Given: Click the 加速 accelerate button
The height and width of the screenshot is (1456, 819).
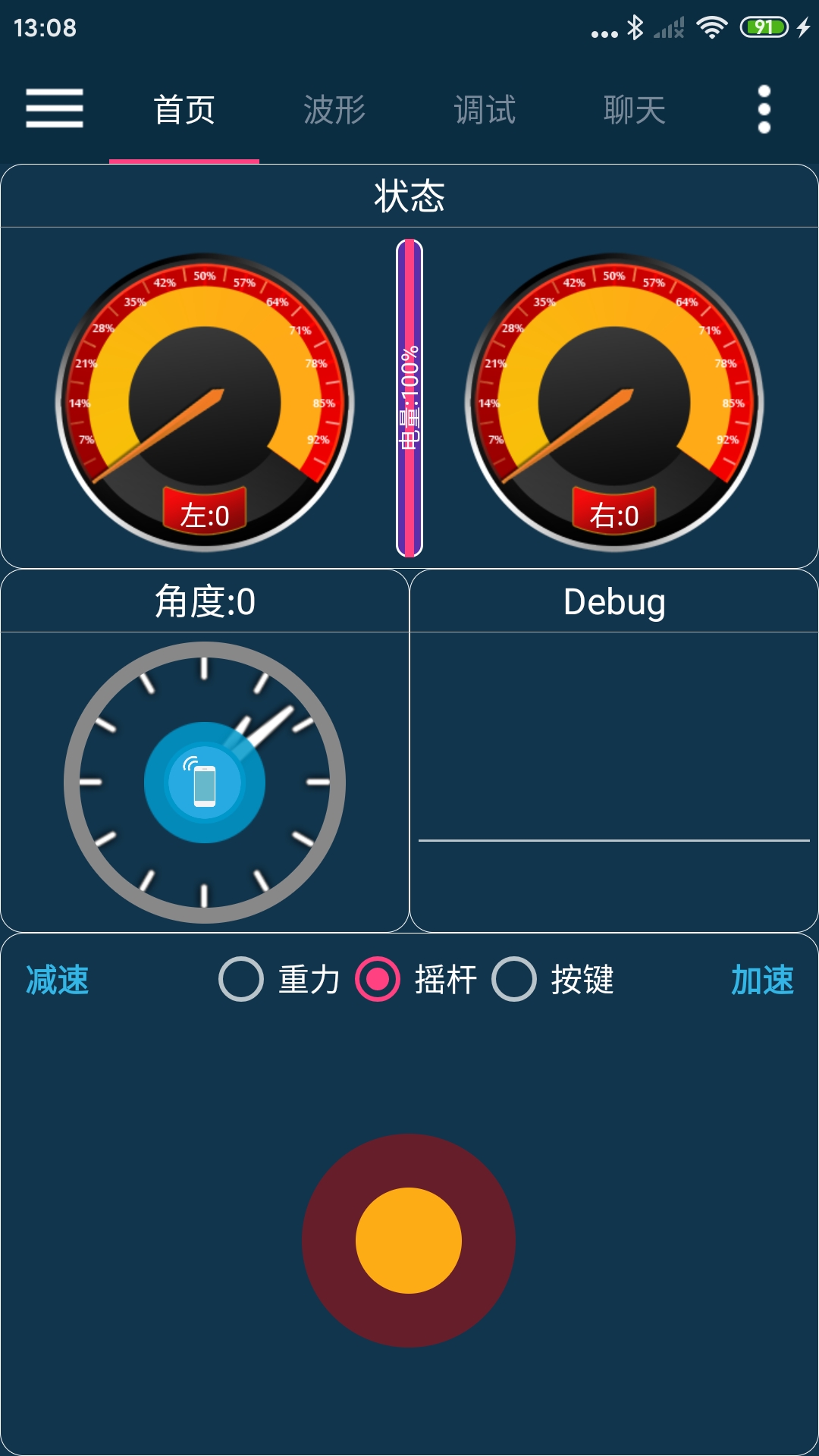Looking at the screenshot, I should point(764,979).
